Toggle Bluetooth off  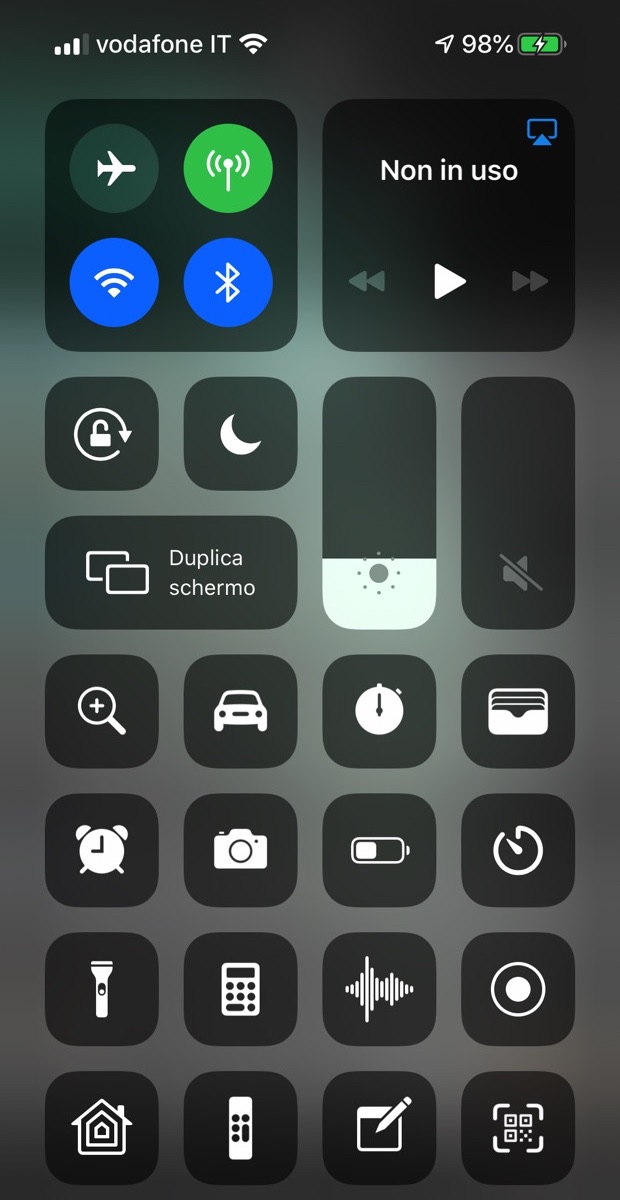(228, 283)
